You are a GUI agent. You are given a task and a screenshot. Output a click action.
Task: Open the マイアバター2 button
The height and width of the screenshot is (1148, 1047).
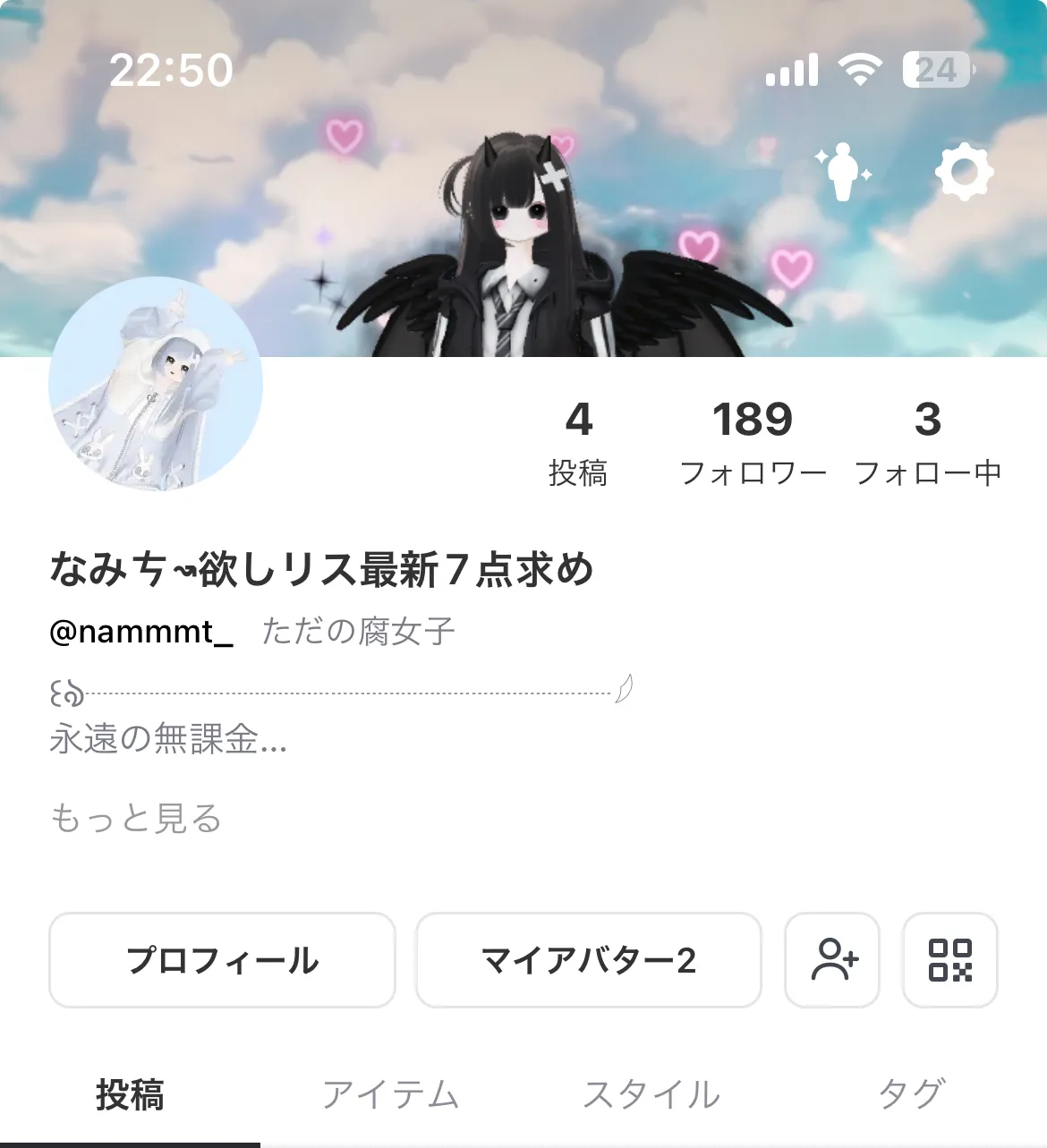pyautogui.click(x=588, y=960)
